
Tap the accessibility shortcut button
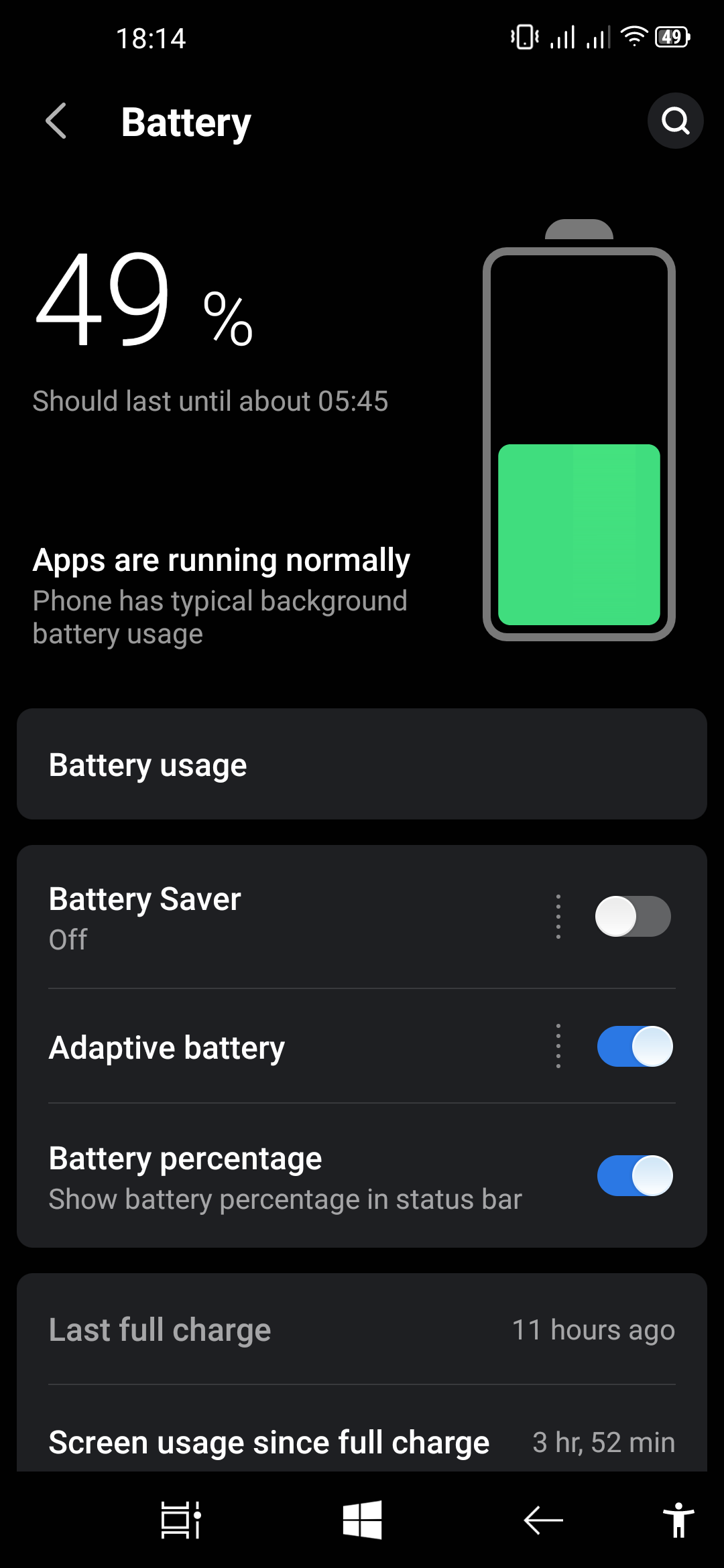(678, 1520)
